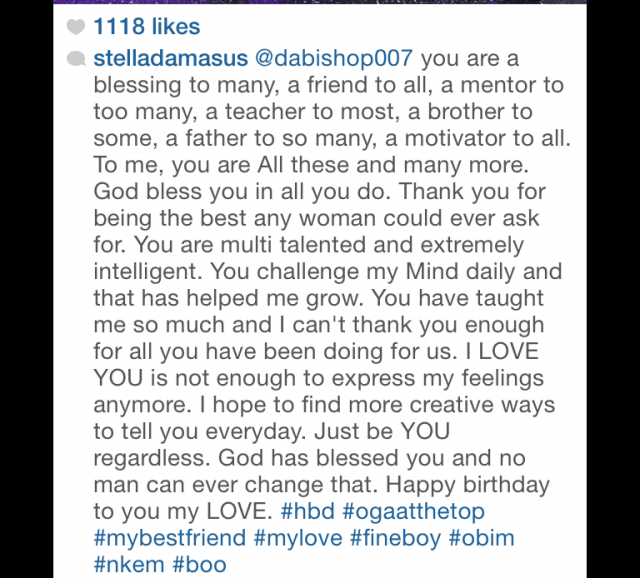This screenshot has width=640, height=578.
Task: Open the 1118 likes list
Action: point(146,26)
